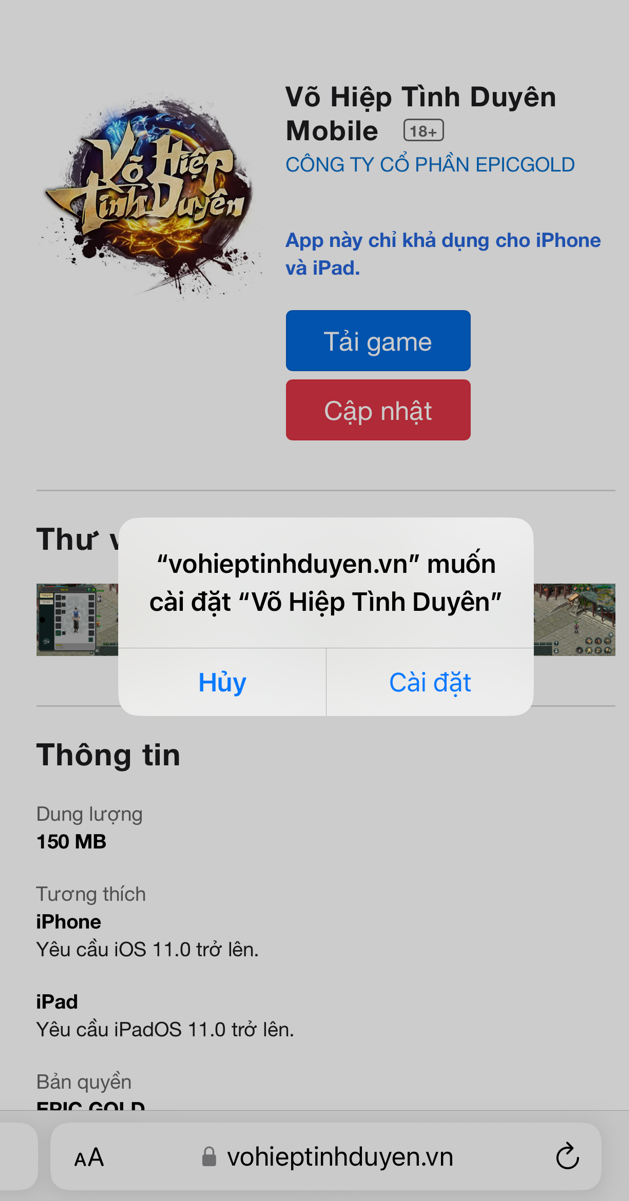Tap the Tải game download button
This screenshot has width=629, height=1201.
click(x=378, y=341)
